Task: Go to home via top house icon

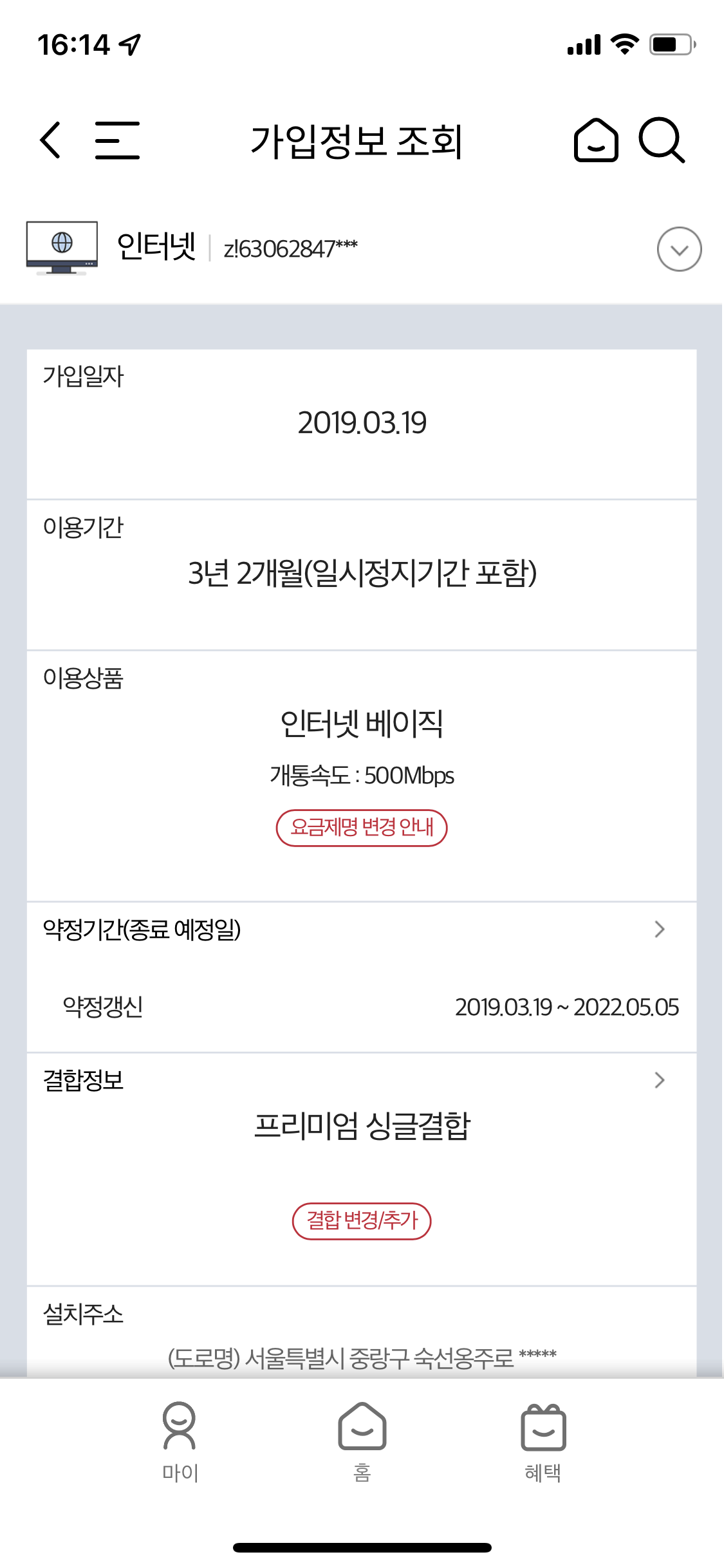Action: pos(596,140)
